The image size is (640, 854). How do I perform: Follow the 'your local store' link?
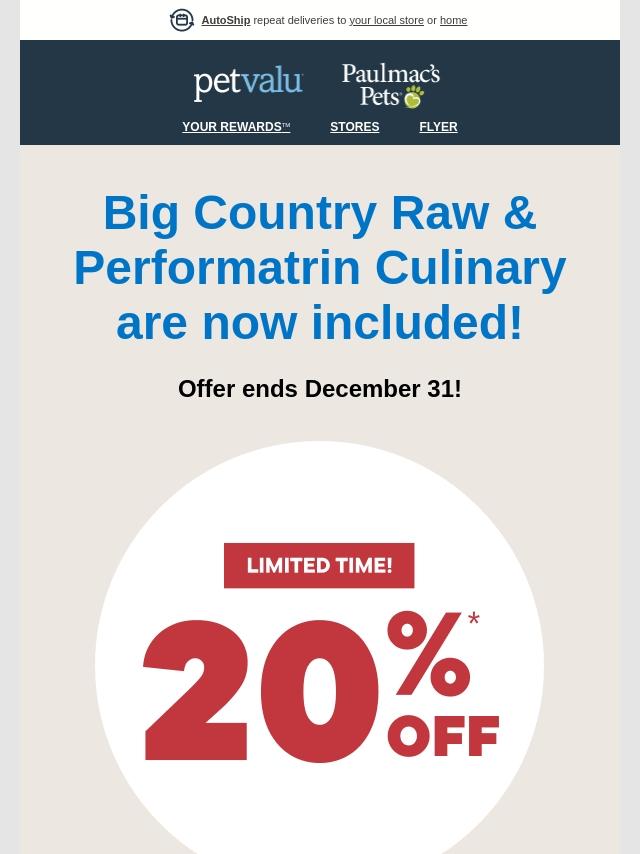click(386, 20)
